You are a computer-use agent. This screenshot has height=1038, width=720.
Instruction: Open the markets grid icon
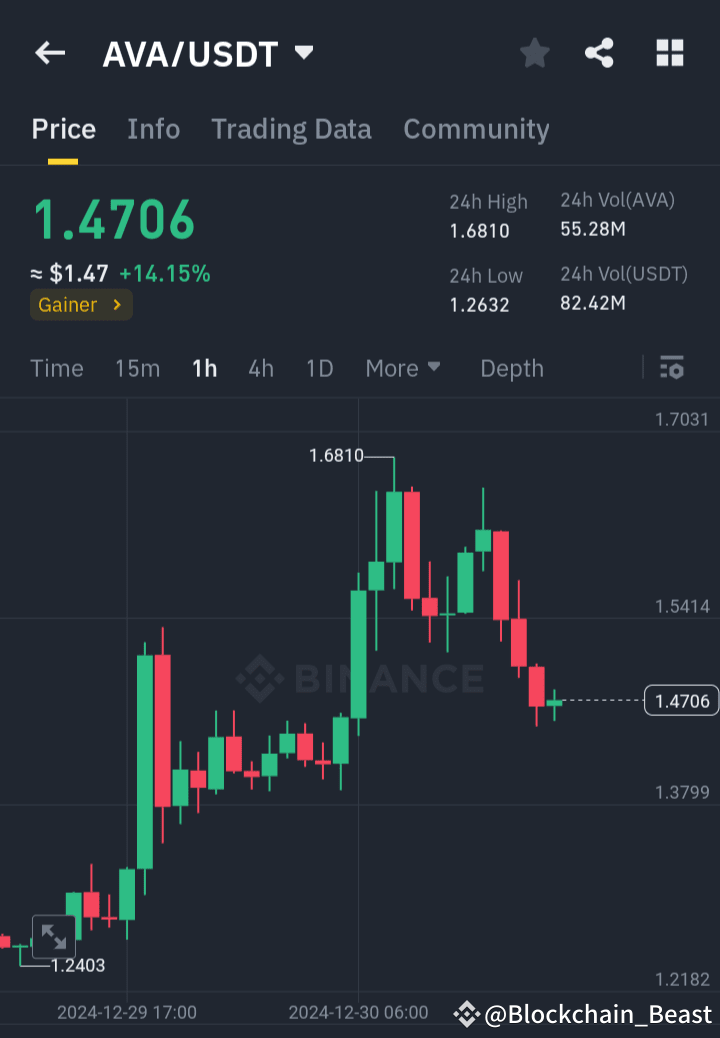tap(668, 53)
